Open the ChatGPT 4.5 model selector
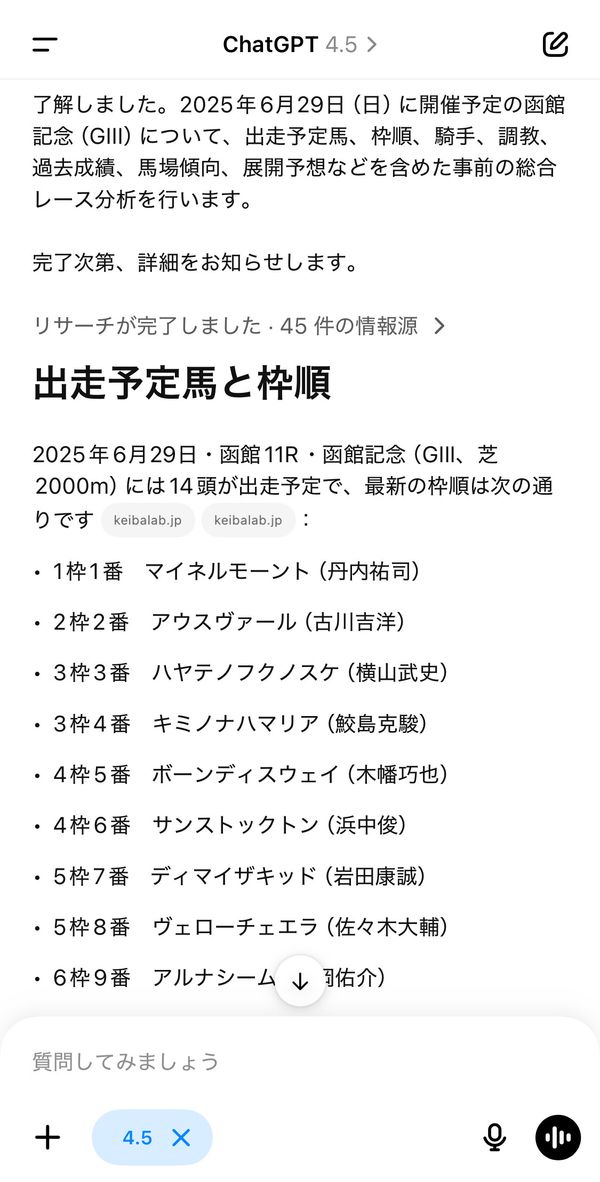Viewport: 600px width, 1182px height. pos(300,44)
